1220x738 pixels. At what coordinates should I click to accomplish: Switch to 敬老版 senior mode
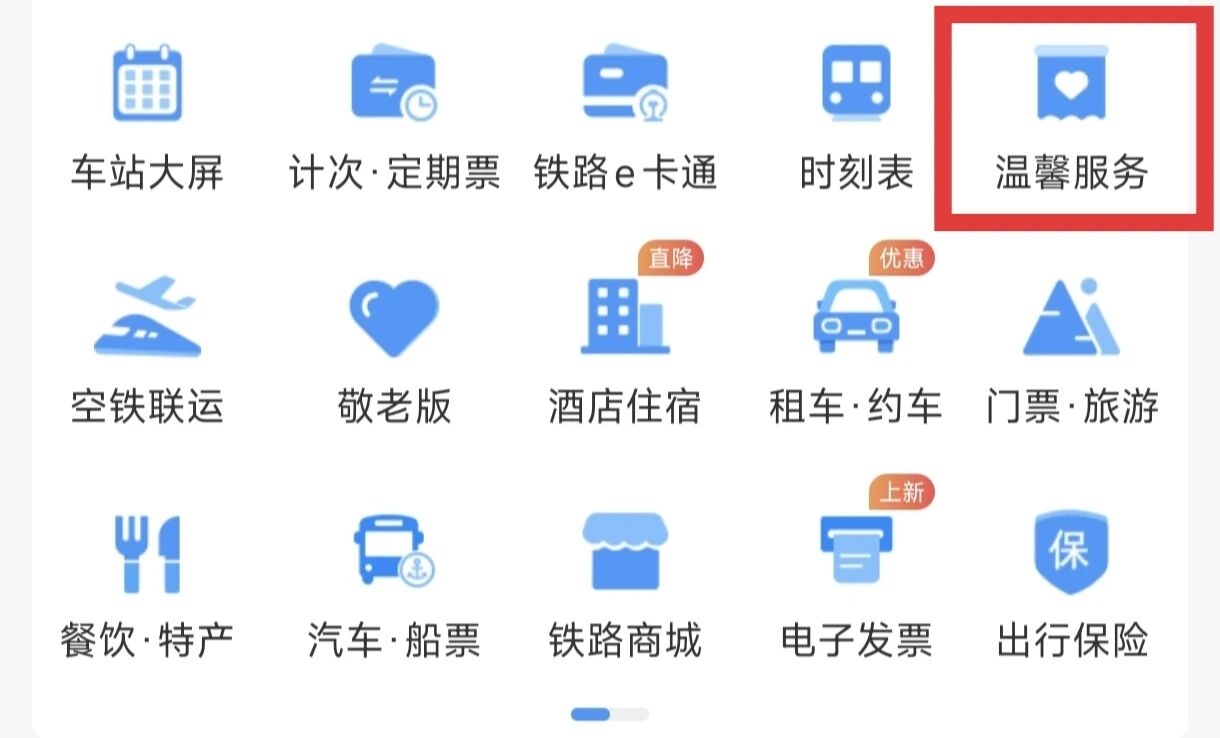(x=393, y=350)
